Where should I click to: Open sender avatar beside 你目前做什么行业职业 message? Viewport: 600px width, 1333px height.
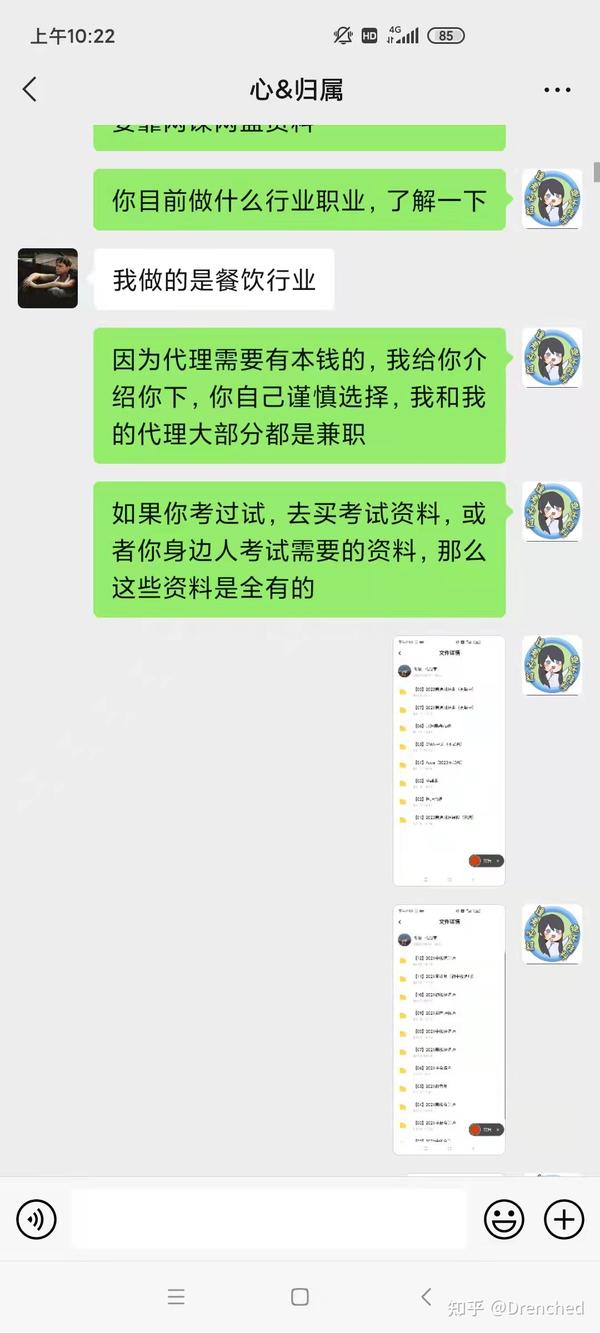[x=552, y=199]
